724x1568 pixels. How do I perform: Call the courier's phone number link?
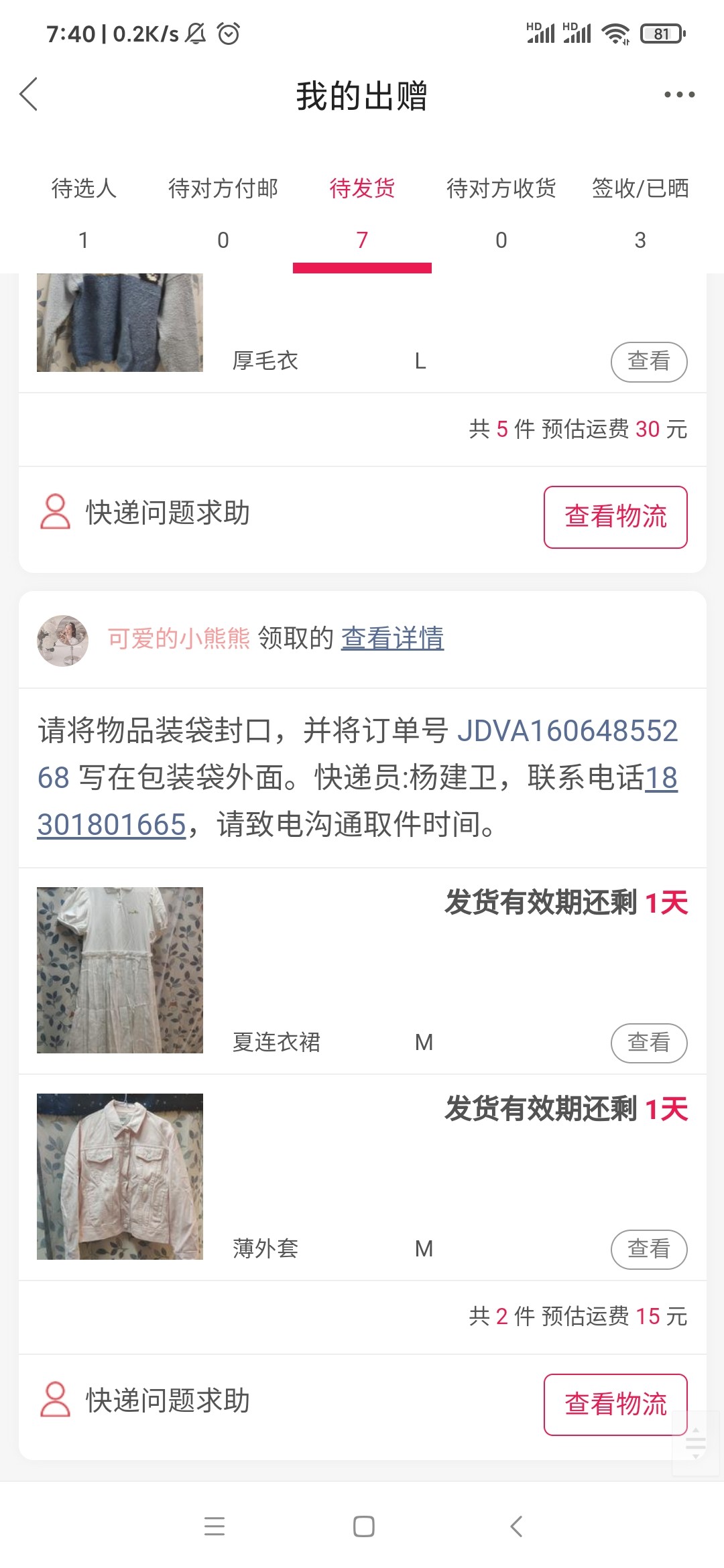coord(111,824)
